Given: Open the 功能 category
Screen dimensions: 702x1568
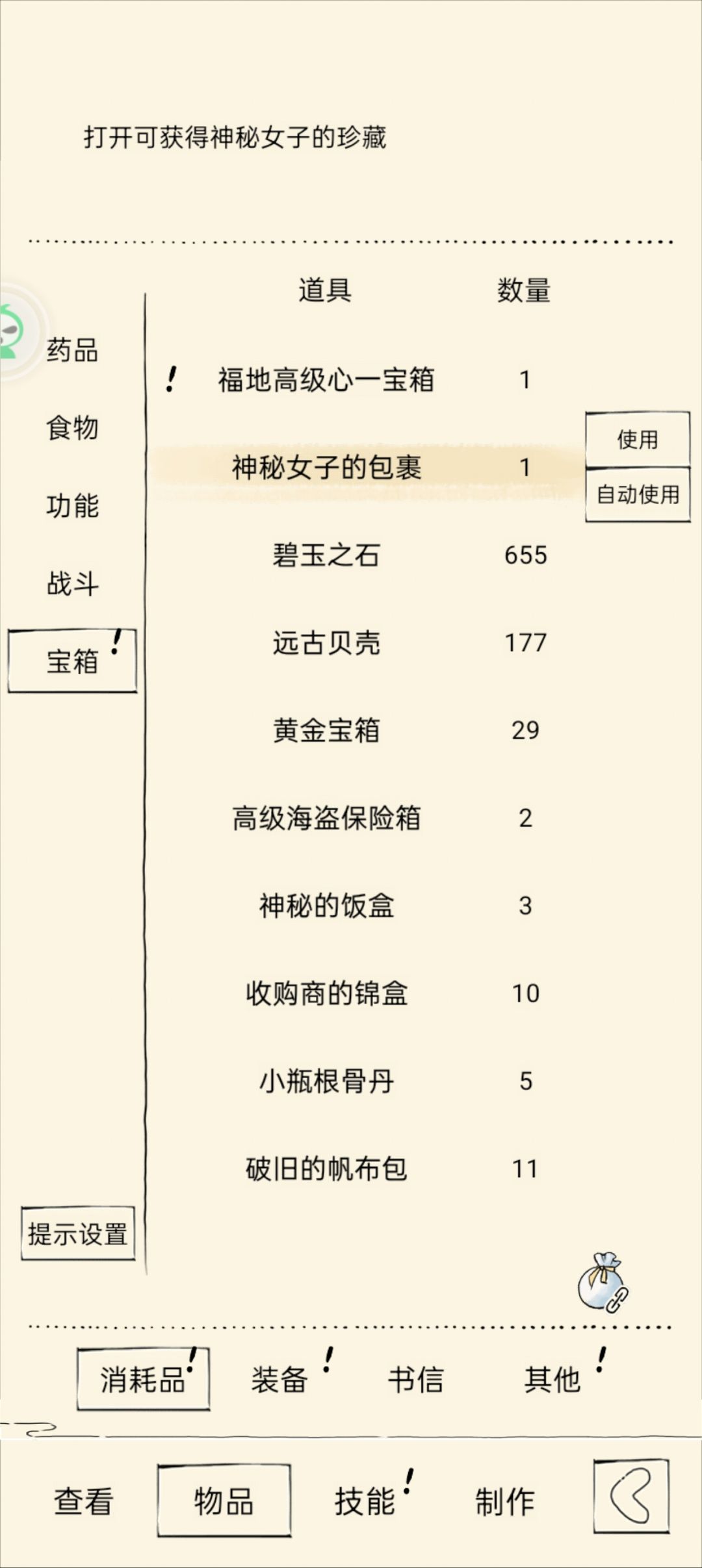Looking at the screenshot, I should (72, 506).
